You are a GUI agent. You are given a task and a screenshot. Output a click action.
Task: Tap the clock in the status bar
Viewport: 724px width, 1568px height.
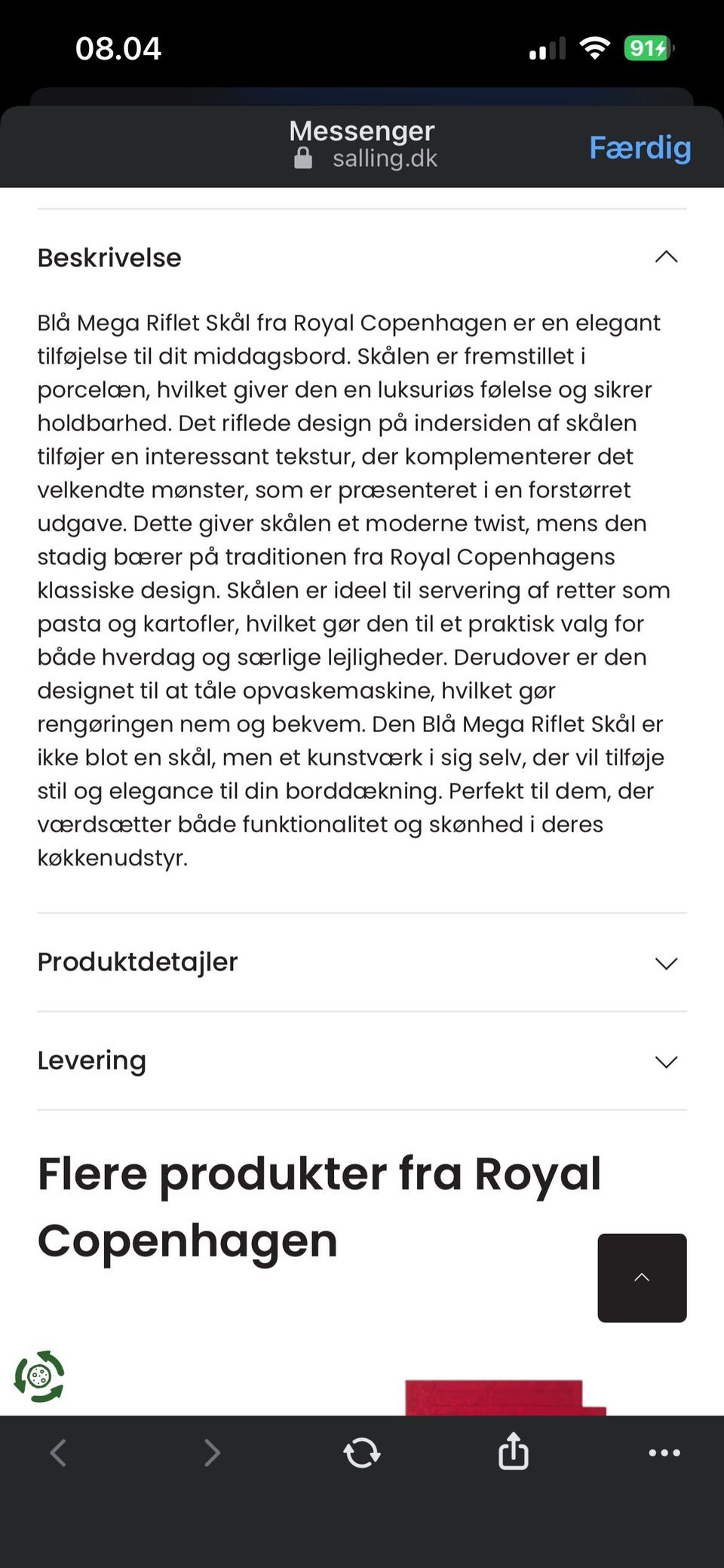[x=118, y=48]
